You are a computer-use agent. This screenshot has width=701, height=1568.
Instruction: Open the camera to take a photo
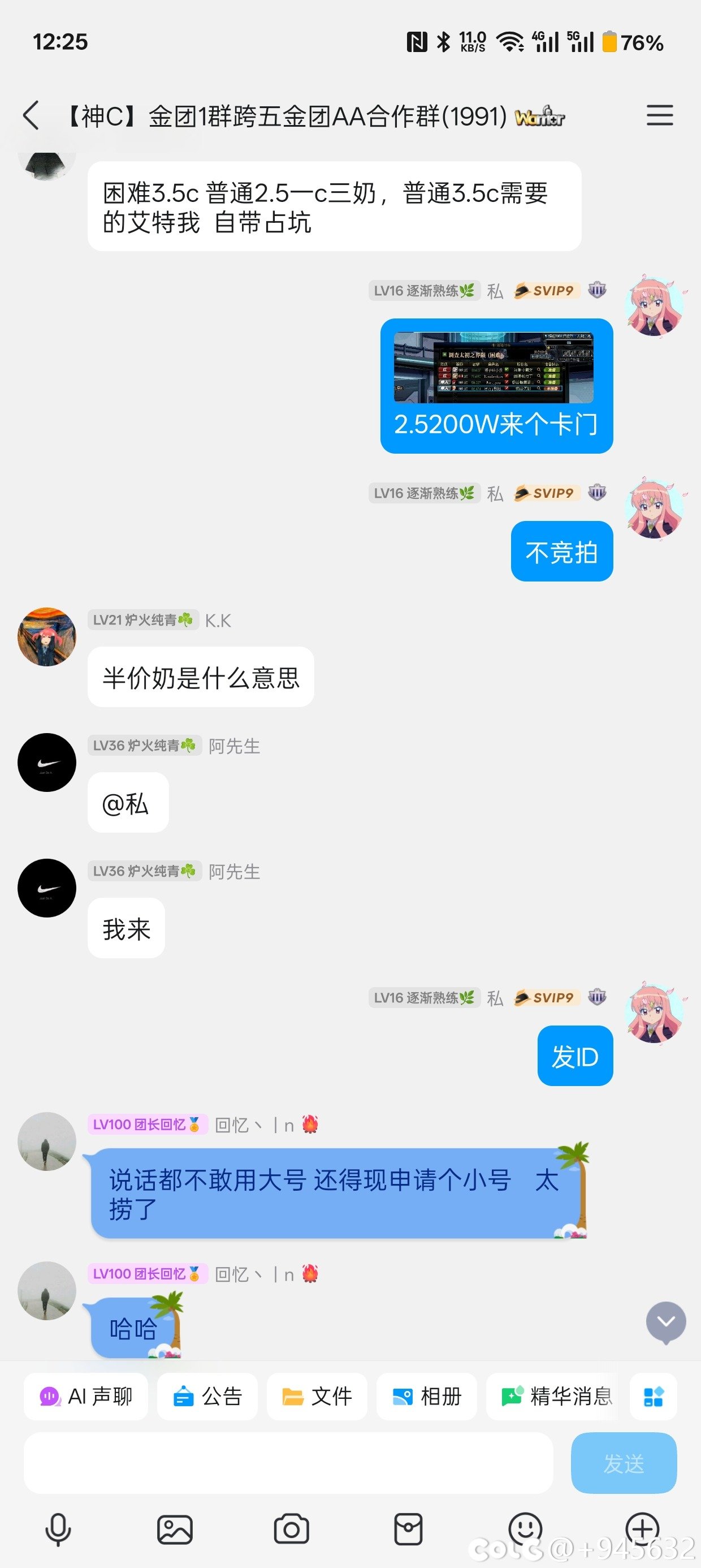pos(292,1529)
